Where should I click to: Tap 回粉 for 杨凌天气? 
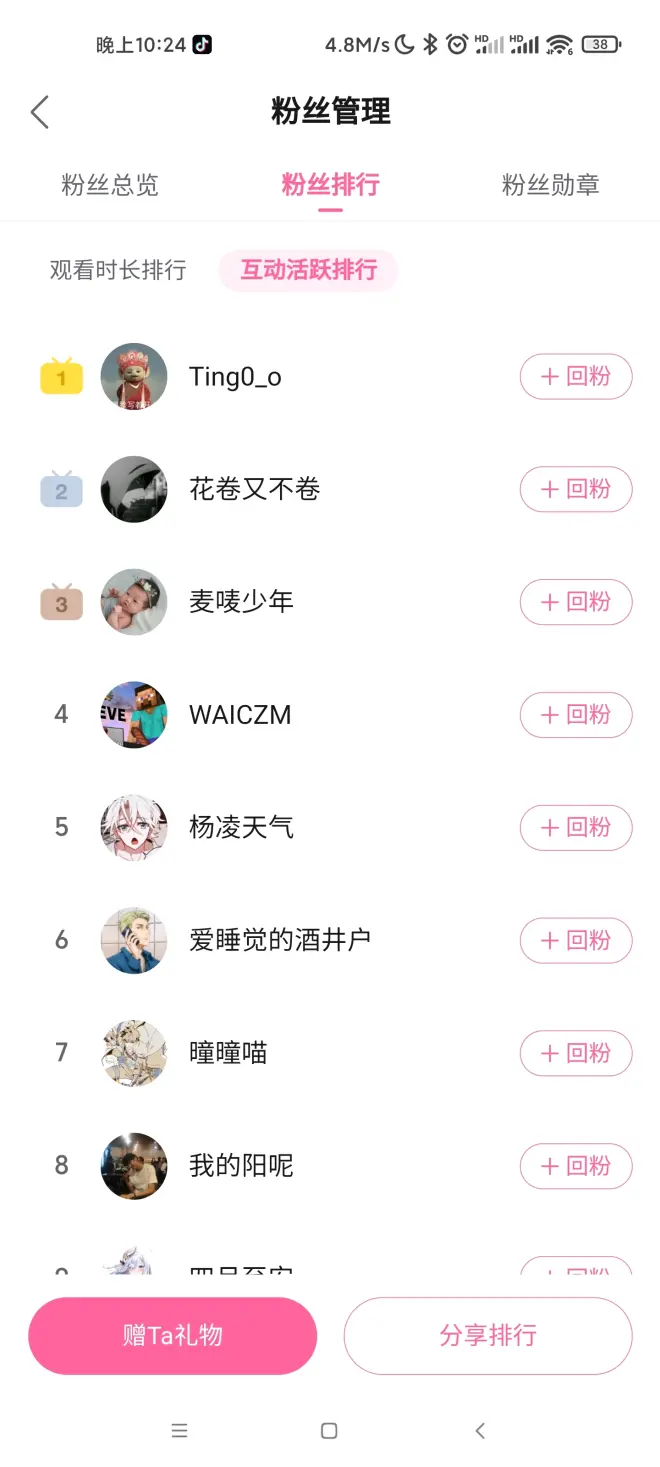click(x=576, y=828)
